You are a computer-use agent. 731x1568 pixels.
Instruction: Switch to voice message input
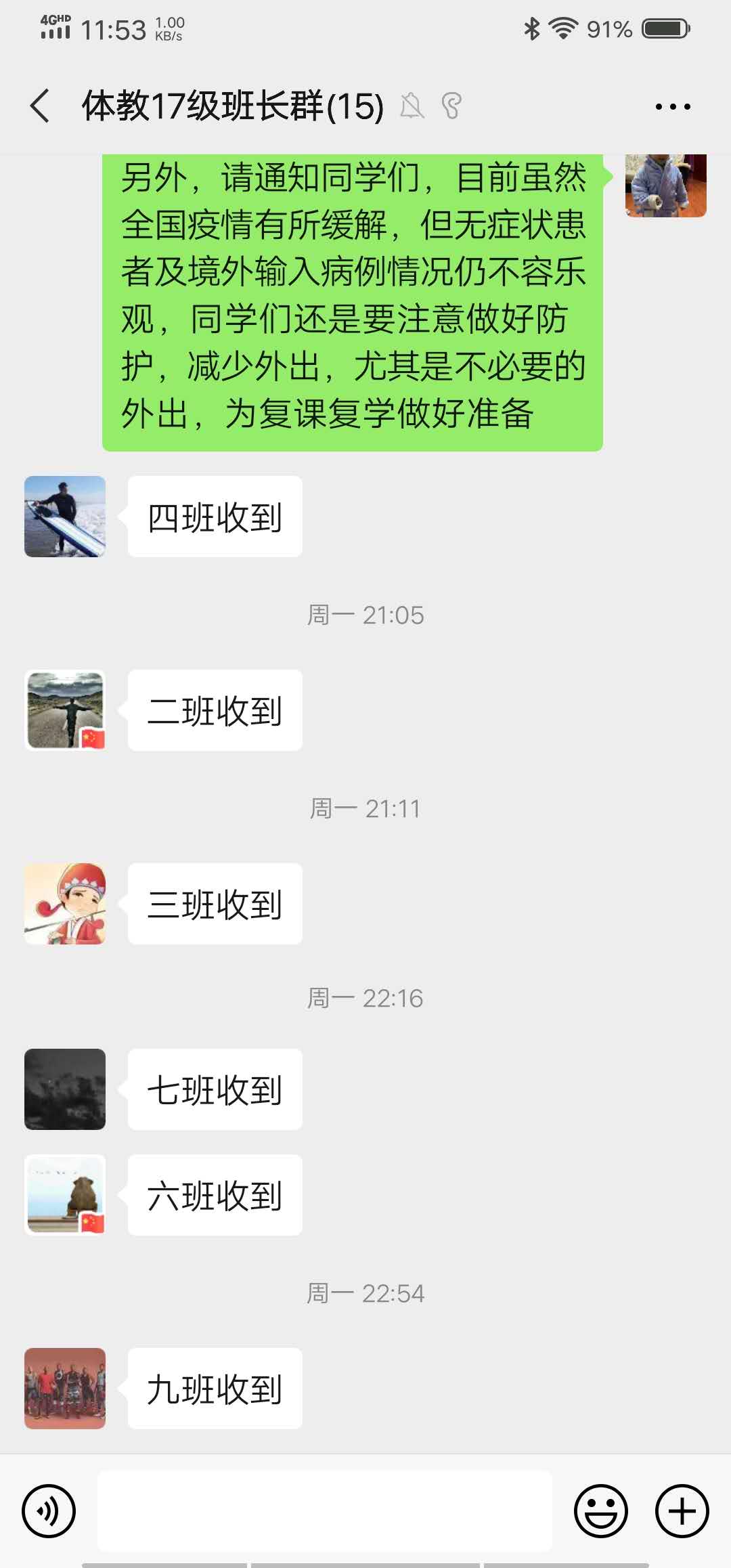pos(49,1510)
